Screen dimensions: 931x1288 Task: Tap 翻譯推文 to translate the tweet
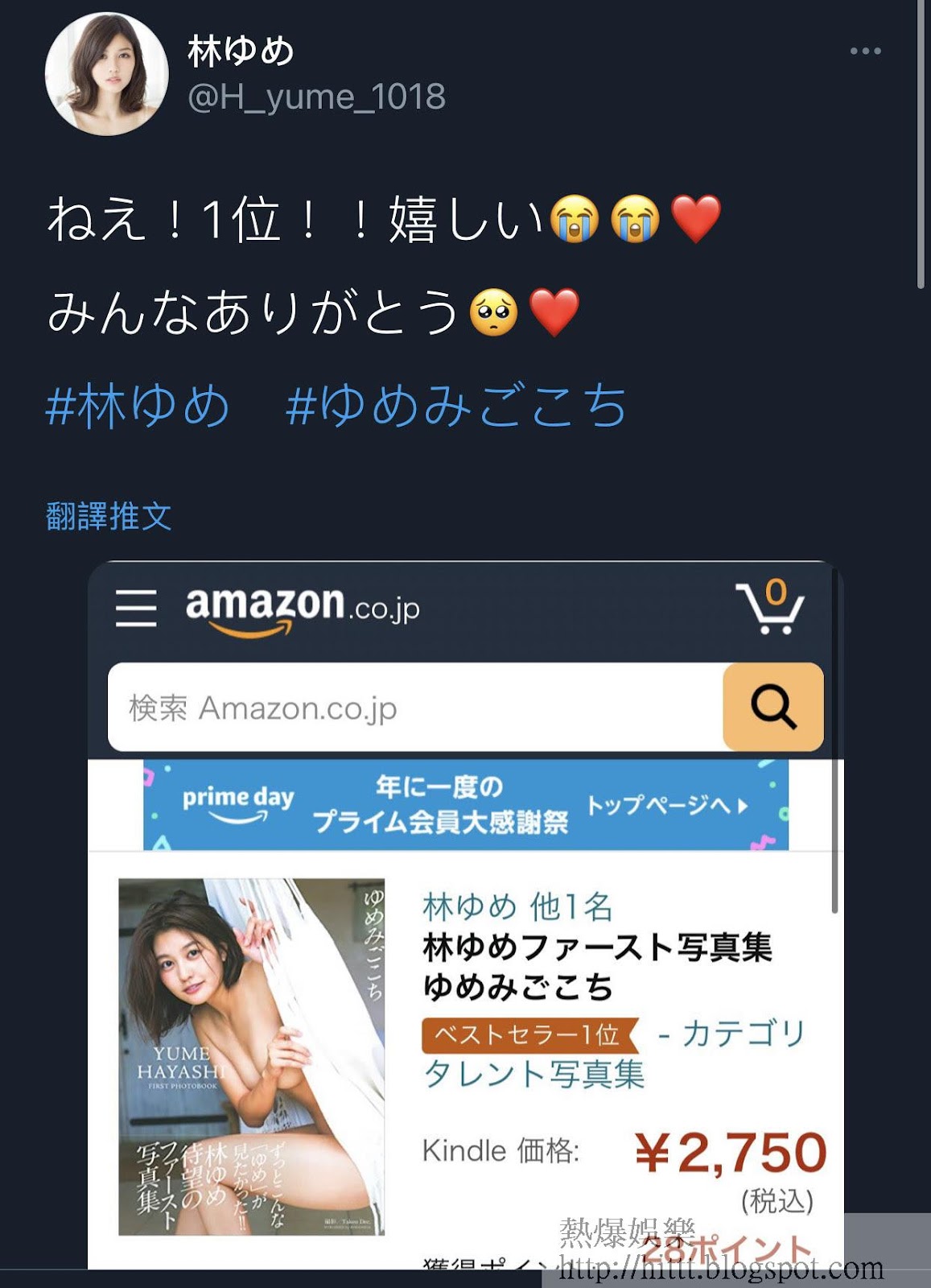coord(109,516)
